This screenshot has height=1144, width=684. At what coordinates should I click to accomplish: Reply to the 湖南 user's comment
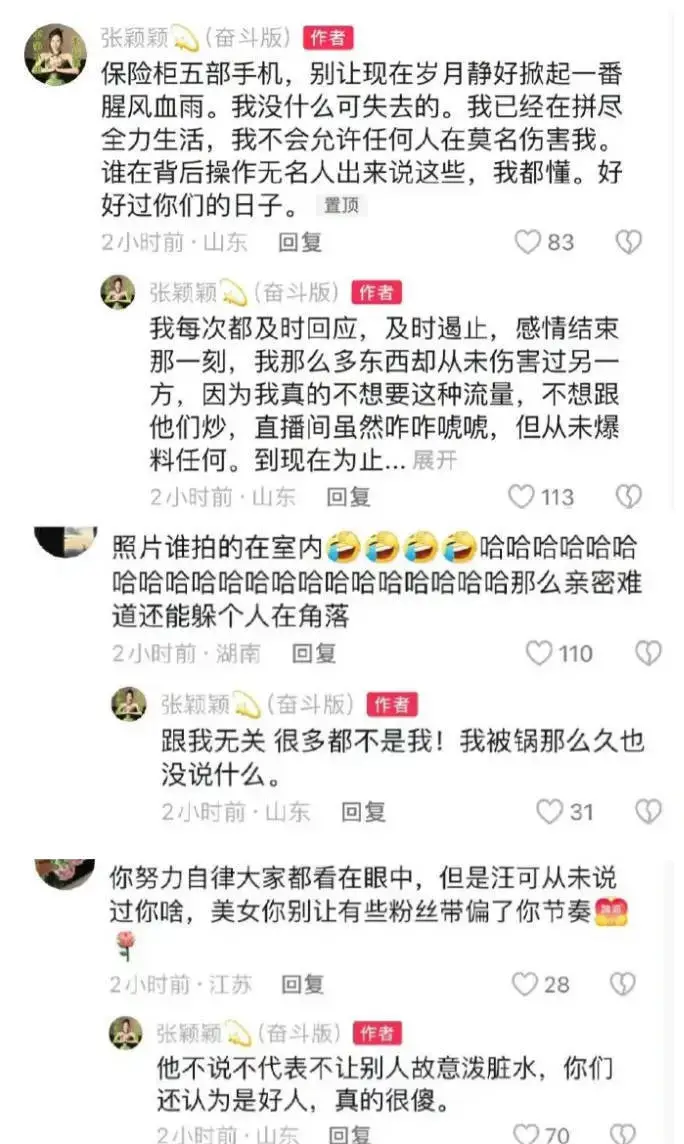(x=313, y=653)
